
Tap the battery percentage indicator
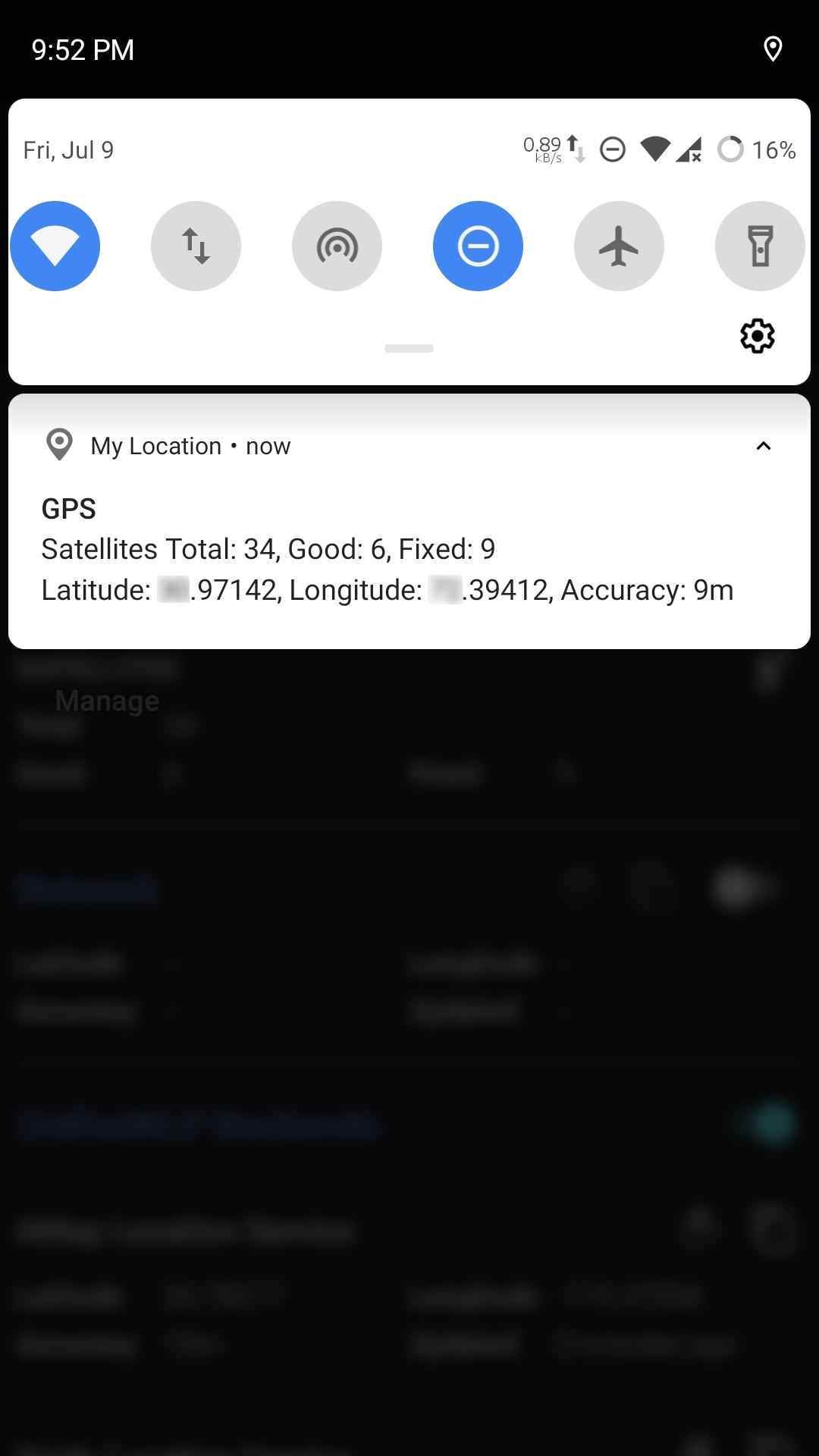773,151
